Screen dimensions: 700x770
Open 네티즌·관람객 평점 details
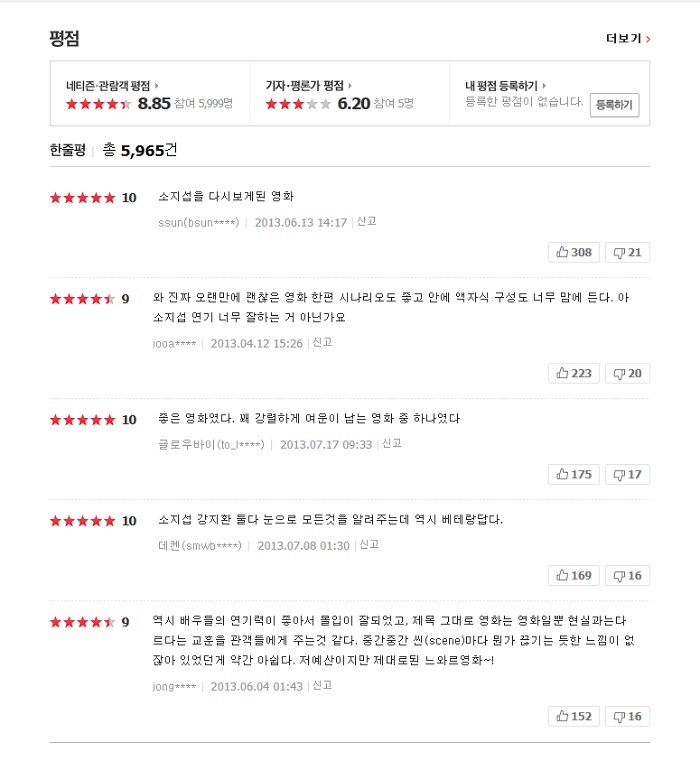(112, 86)
